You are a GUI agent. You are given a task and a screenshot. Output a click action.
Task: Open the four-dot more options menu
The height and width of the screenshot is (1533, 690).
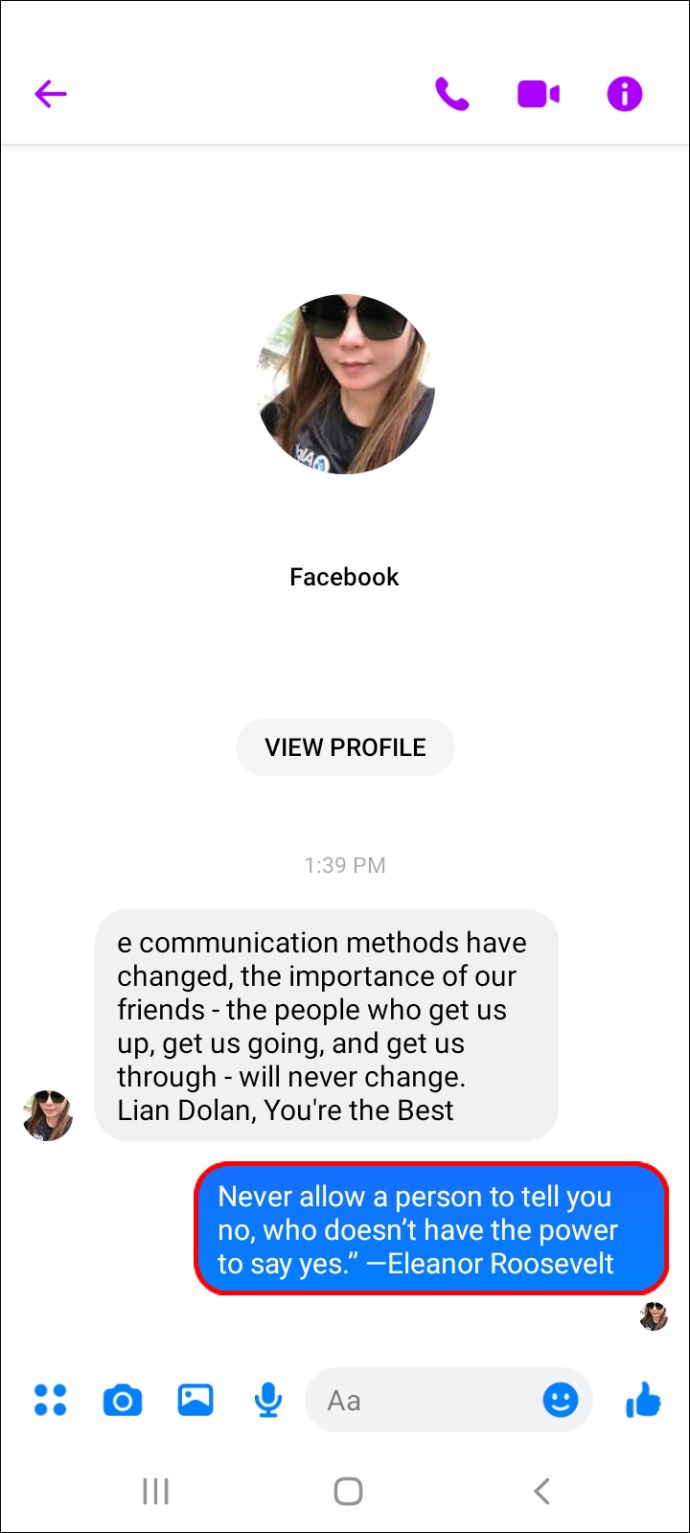(x=50, y=1399)
